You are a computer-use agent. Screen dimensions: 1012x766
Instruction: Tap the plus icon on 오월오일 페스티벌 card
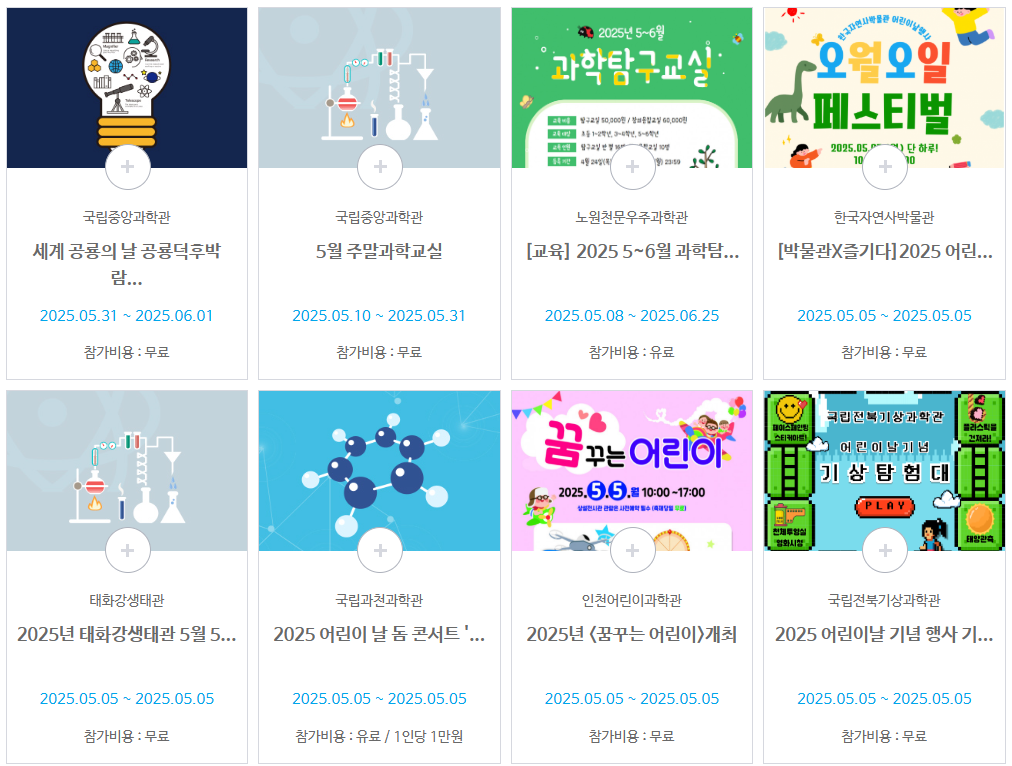[884, 167]
